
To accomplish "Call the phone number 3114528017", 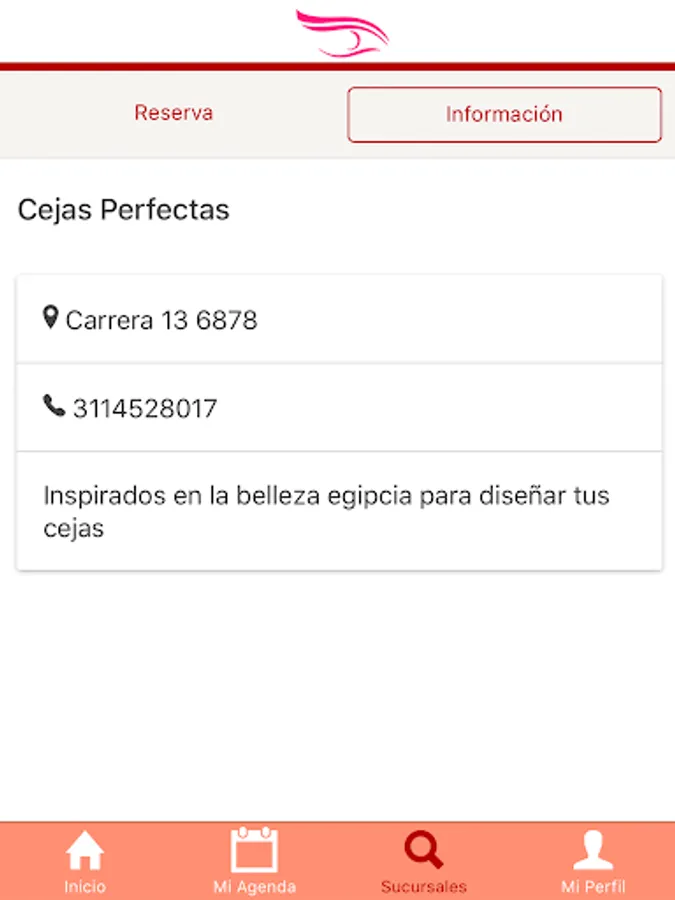I will [144, 408].
